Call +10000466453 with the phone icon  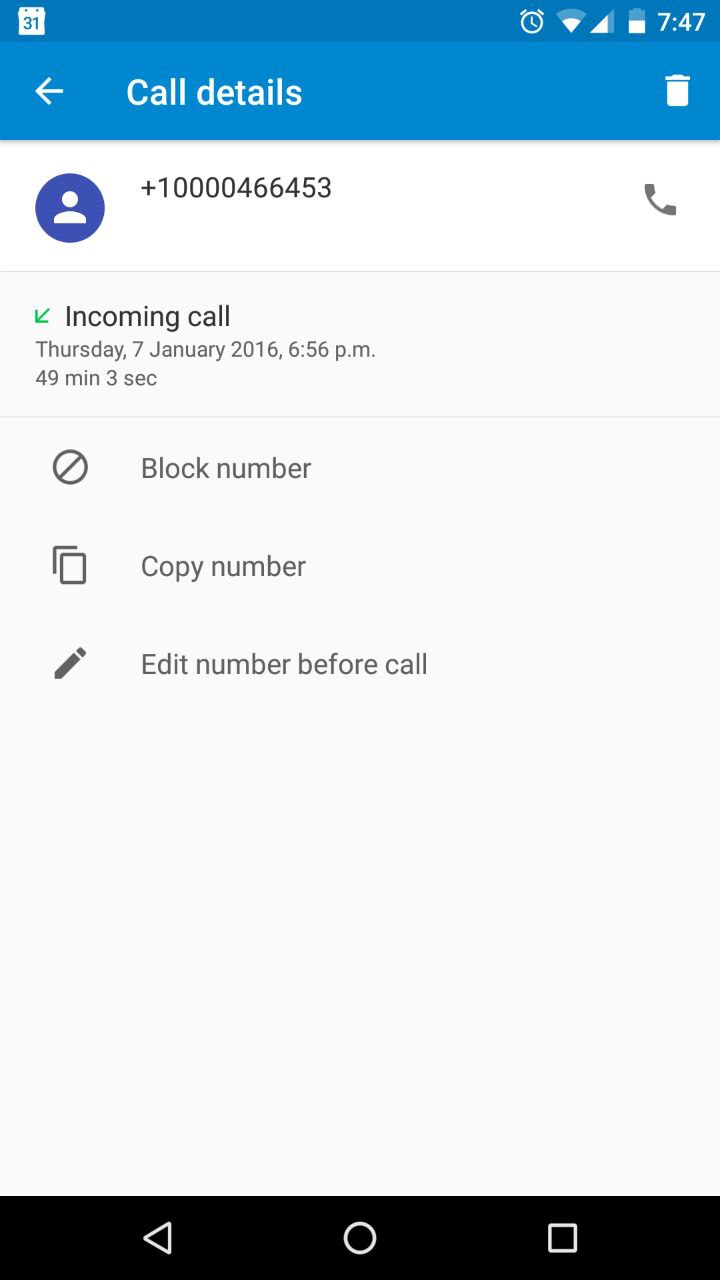[659, 200]
